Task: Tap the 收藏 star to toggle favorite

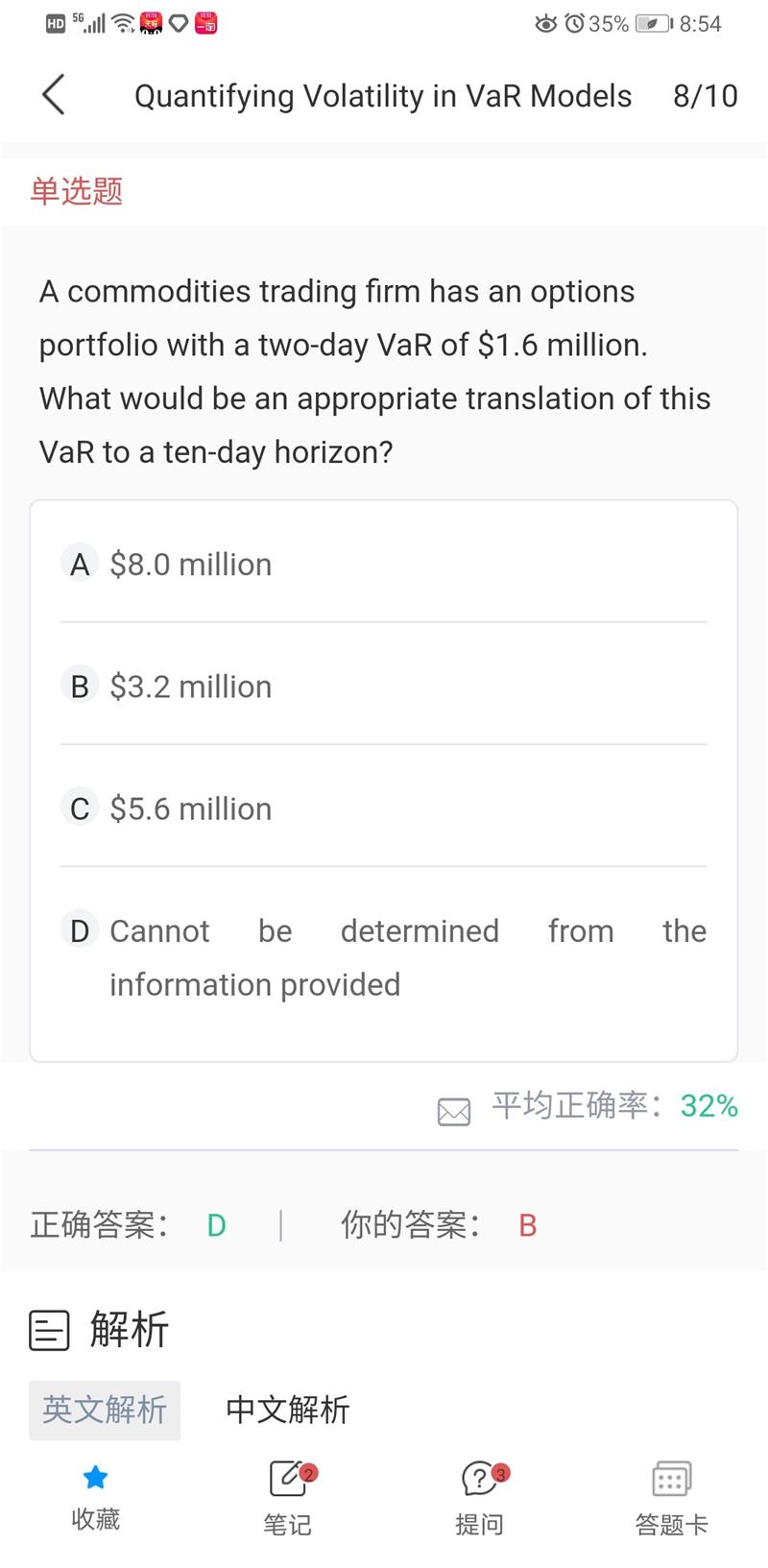Action: pyautogui.click(x=95, y=1497)
